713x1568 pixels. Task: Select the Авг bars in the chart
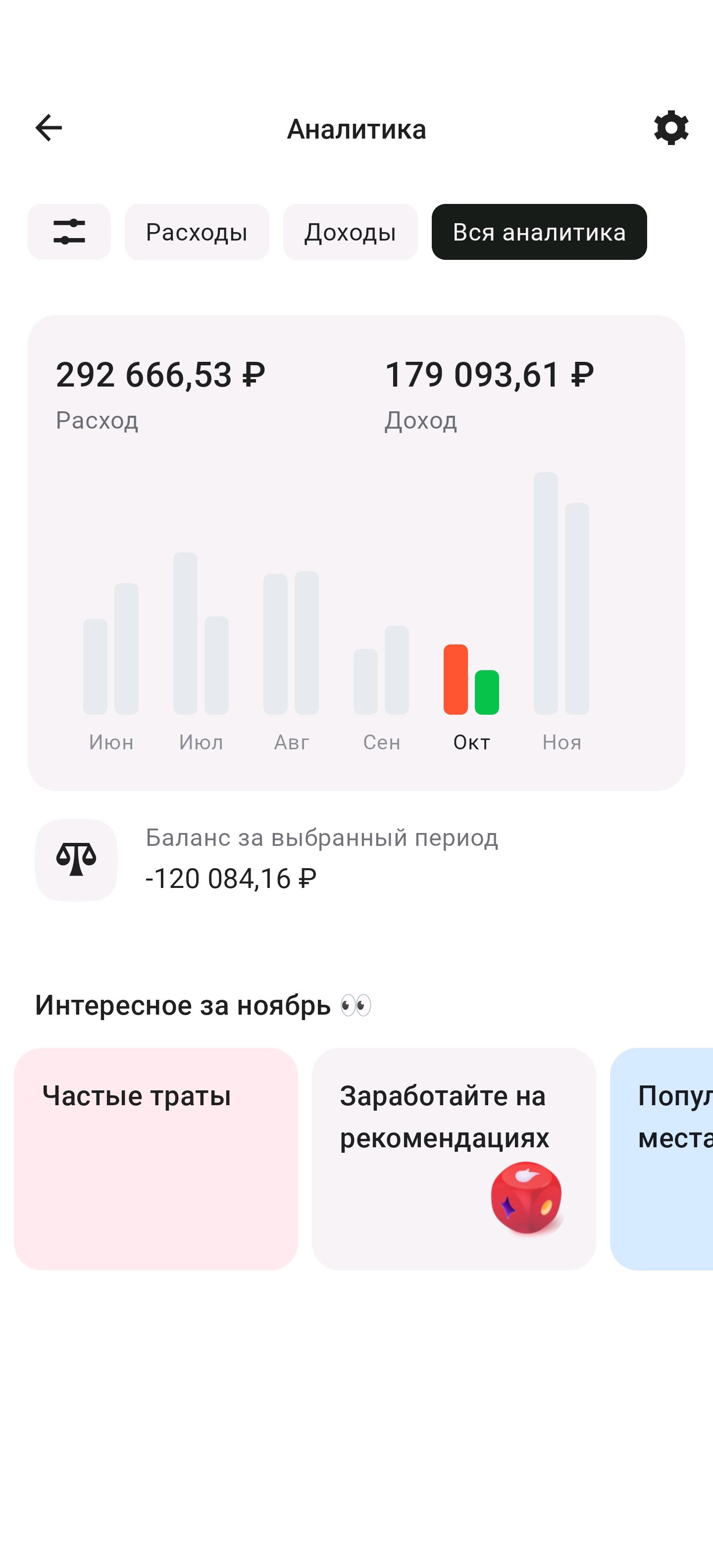click(291, 651)
